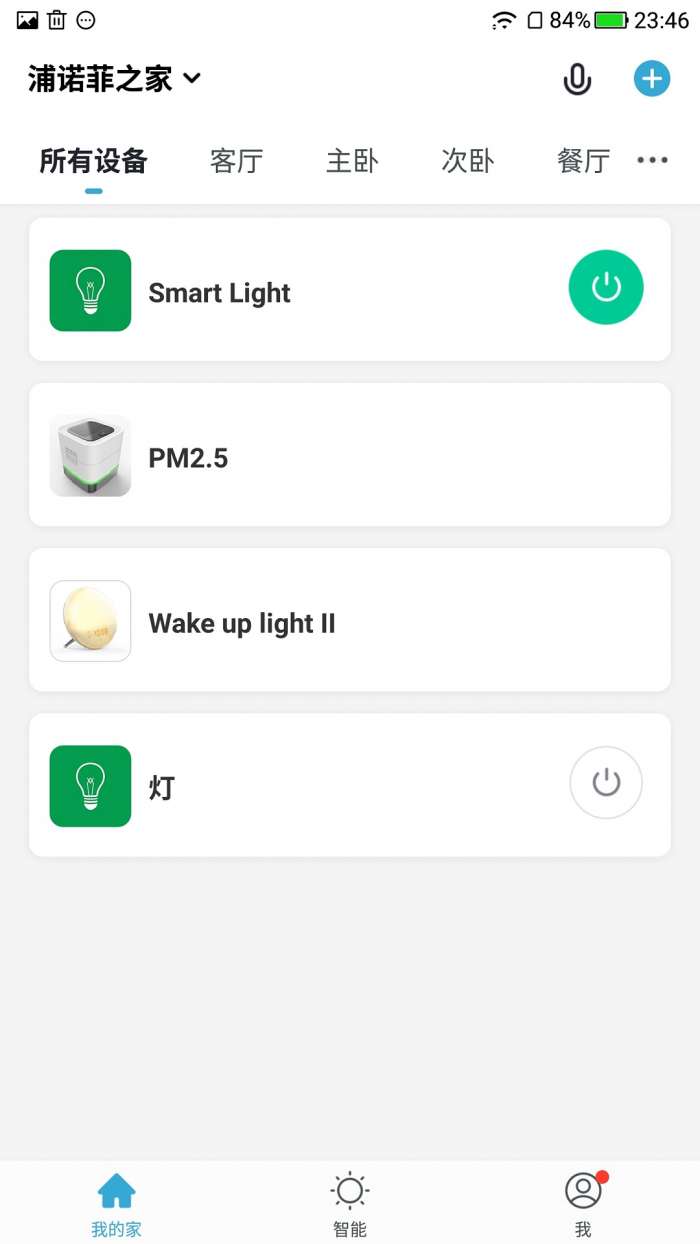Open the three-dot room management menu
Image resolution: width=700 pixels, height=1244 pixels.
point(652,160)
